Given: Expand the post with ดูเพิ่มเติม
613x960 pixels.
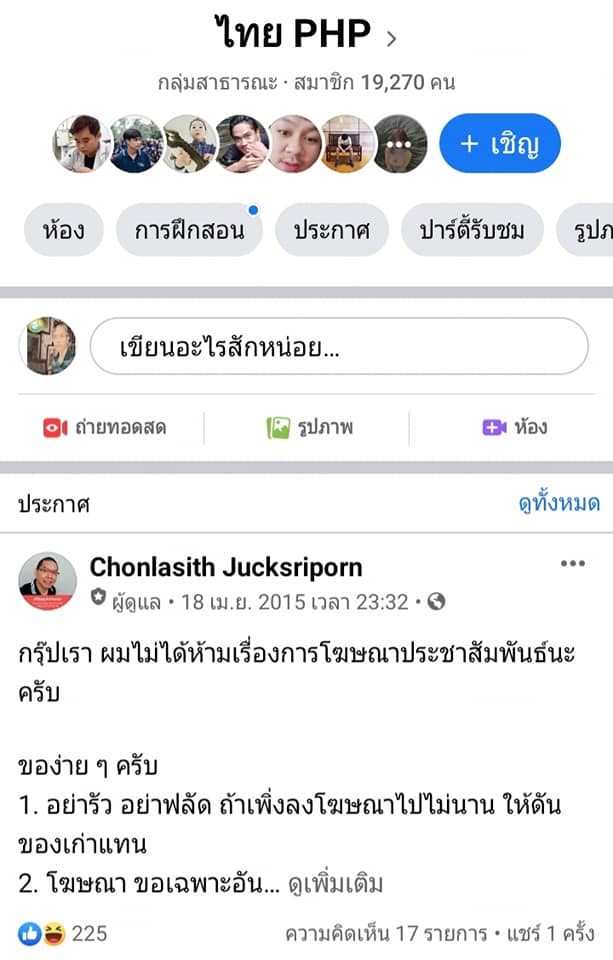Looking at the screenshot, I should 335,884.
